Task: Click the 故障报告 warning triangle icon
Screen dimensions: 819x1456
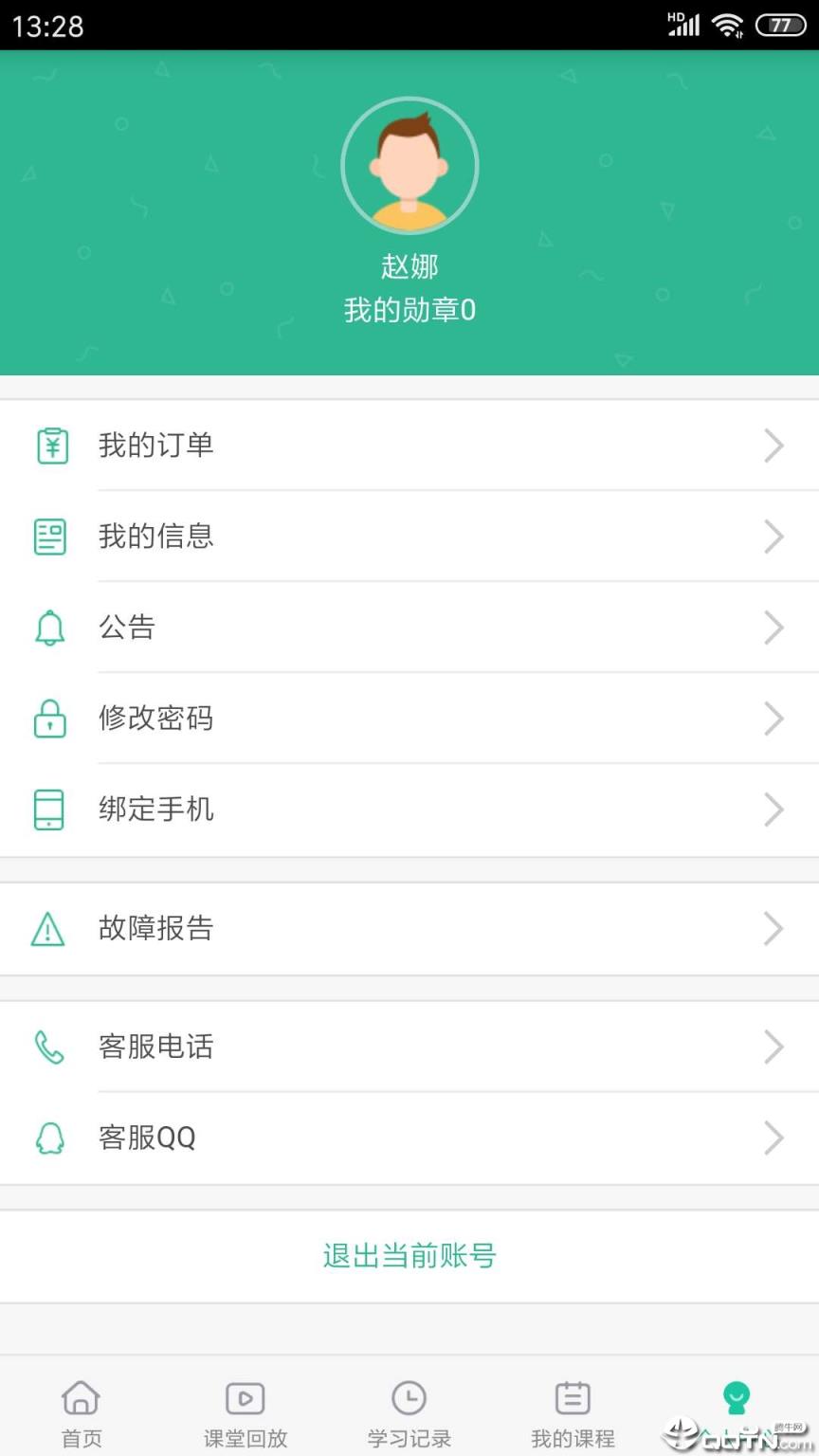Action: coord(50,929)
